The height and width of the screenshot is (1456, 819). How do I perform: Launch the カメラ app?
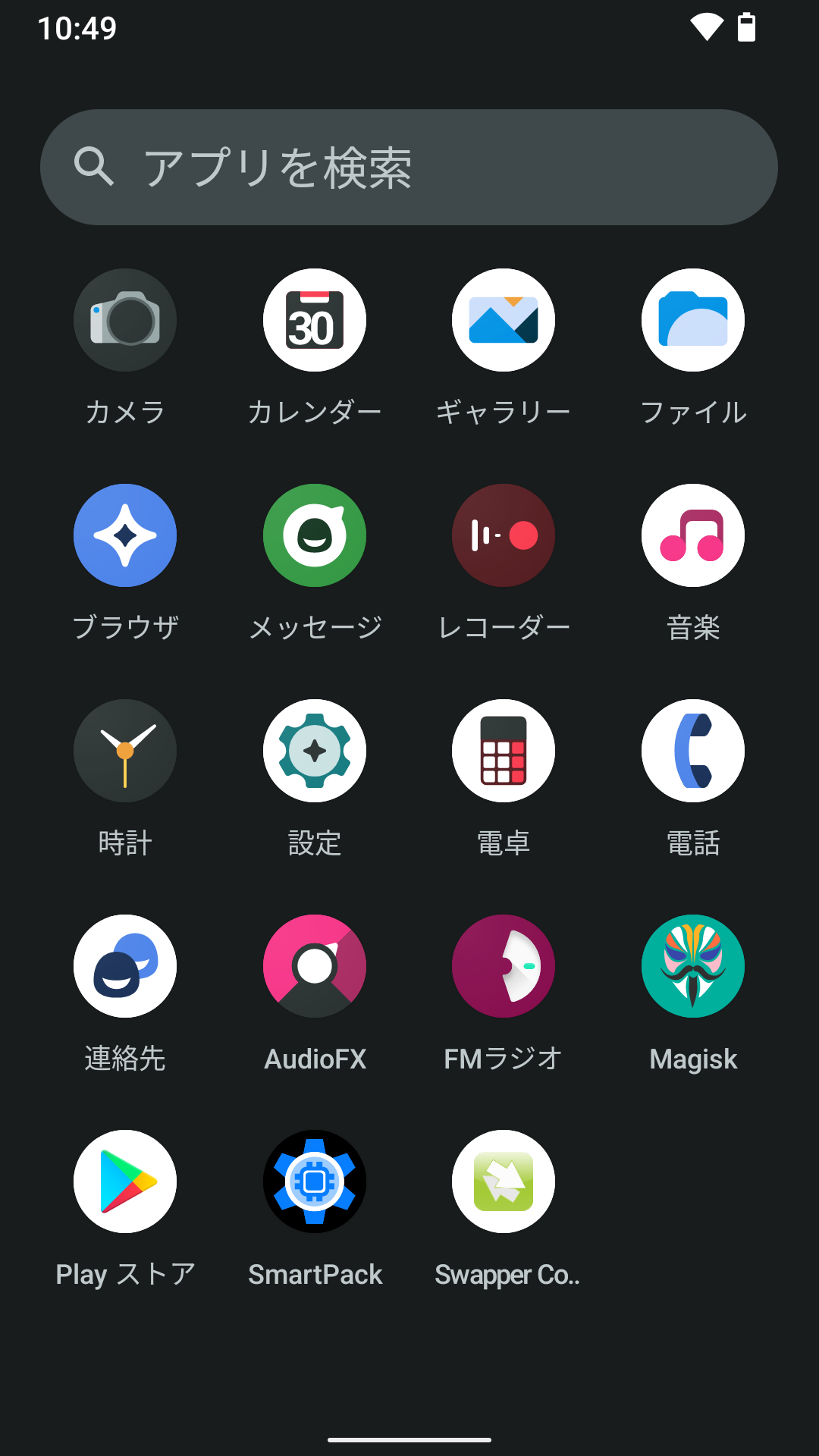pyautogui.click(x=124, y=320)
